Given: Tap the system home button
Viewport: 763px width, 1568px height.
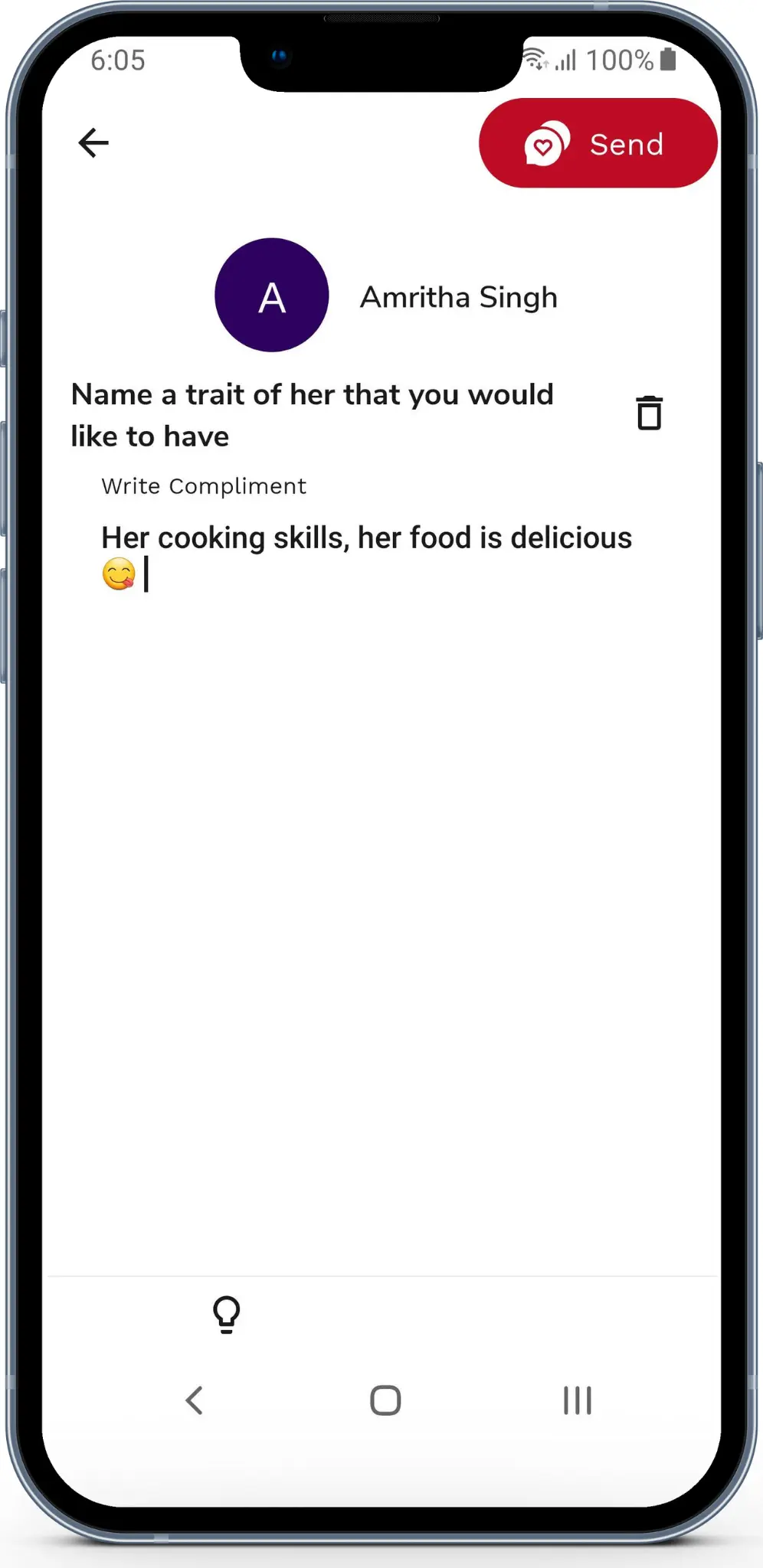Looking at the screenshot, I should 385,1400.
